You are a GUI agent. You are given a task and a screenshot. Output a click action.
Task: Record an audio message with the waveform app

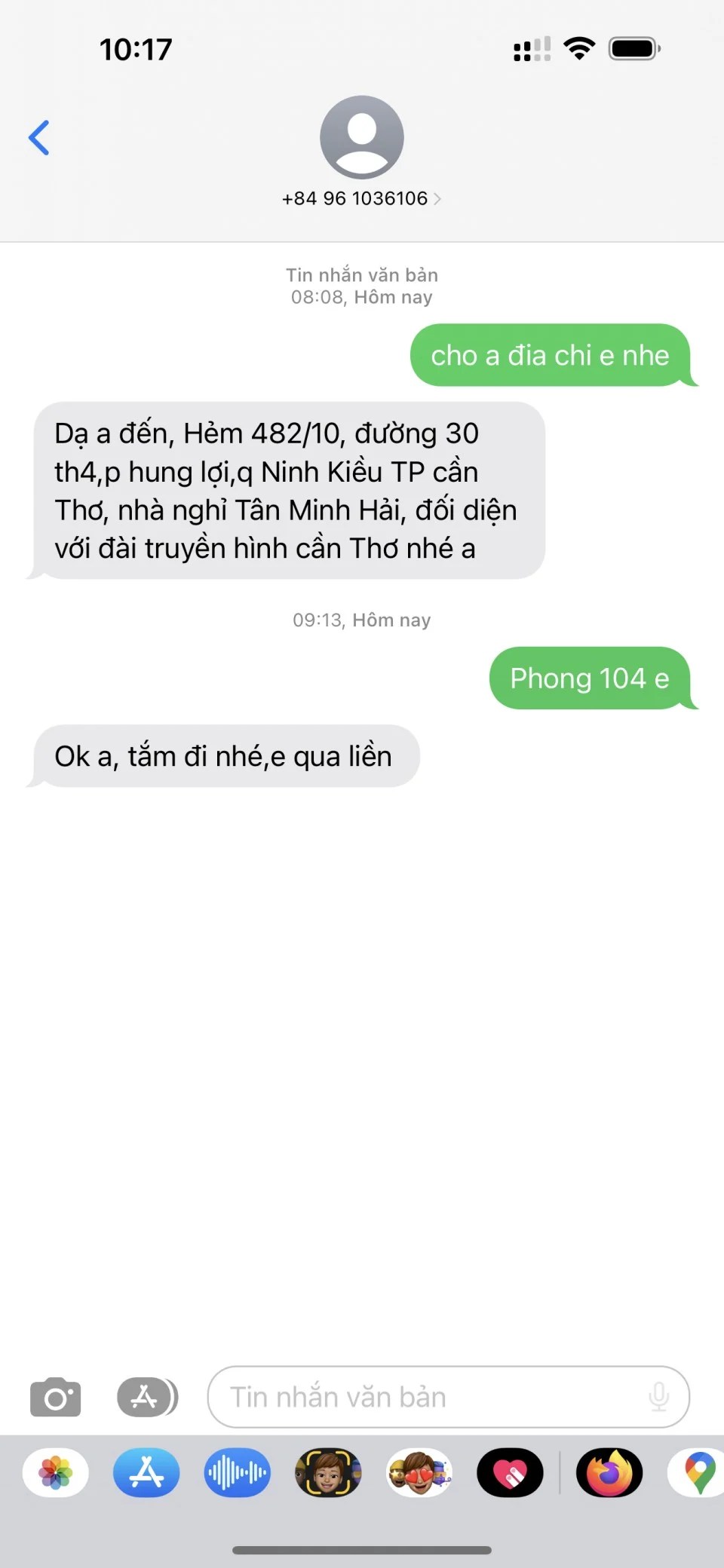pos(237,1472)
